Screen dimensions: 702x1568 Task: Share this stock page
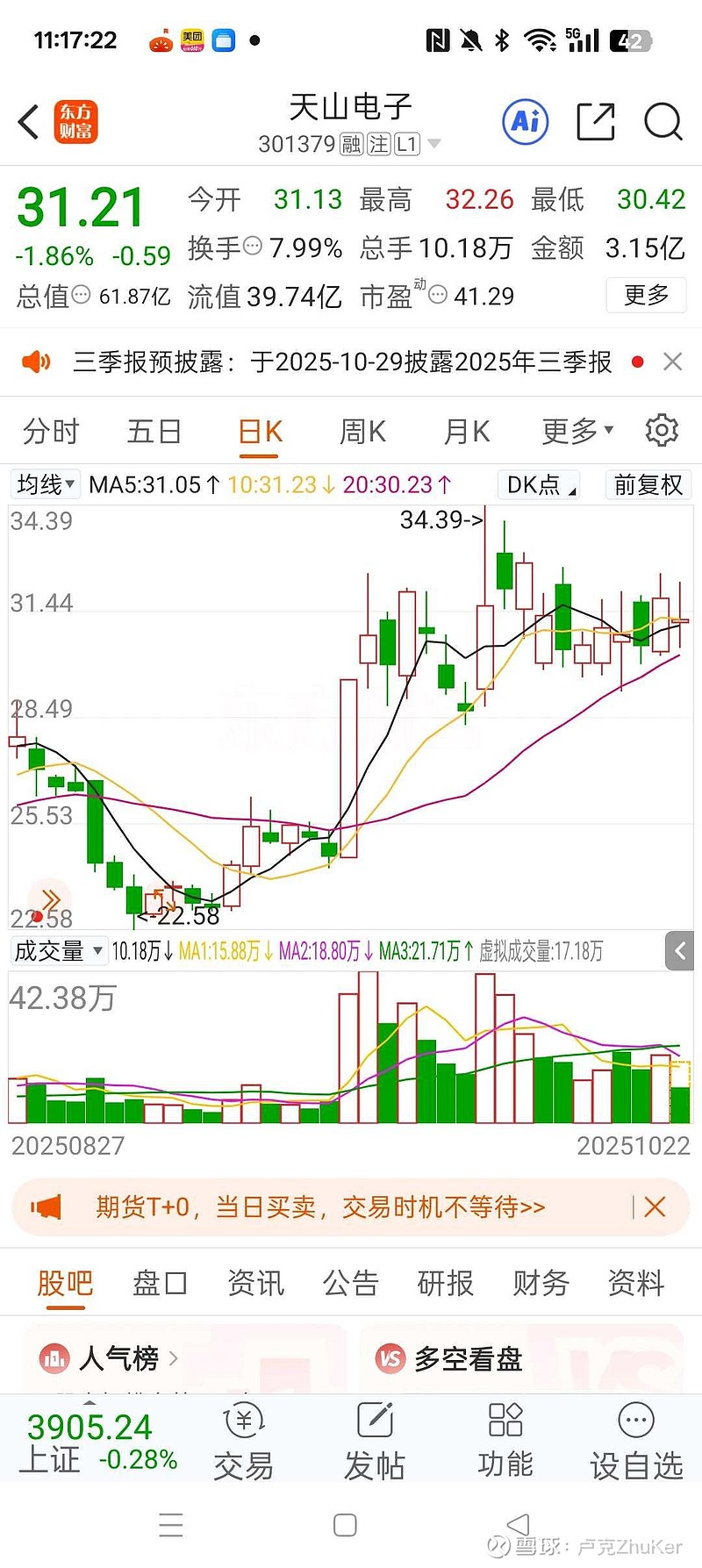[595, 122]
